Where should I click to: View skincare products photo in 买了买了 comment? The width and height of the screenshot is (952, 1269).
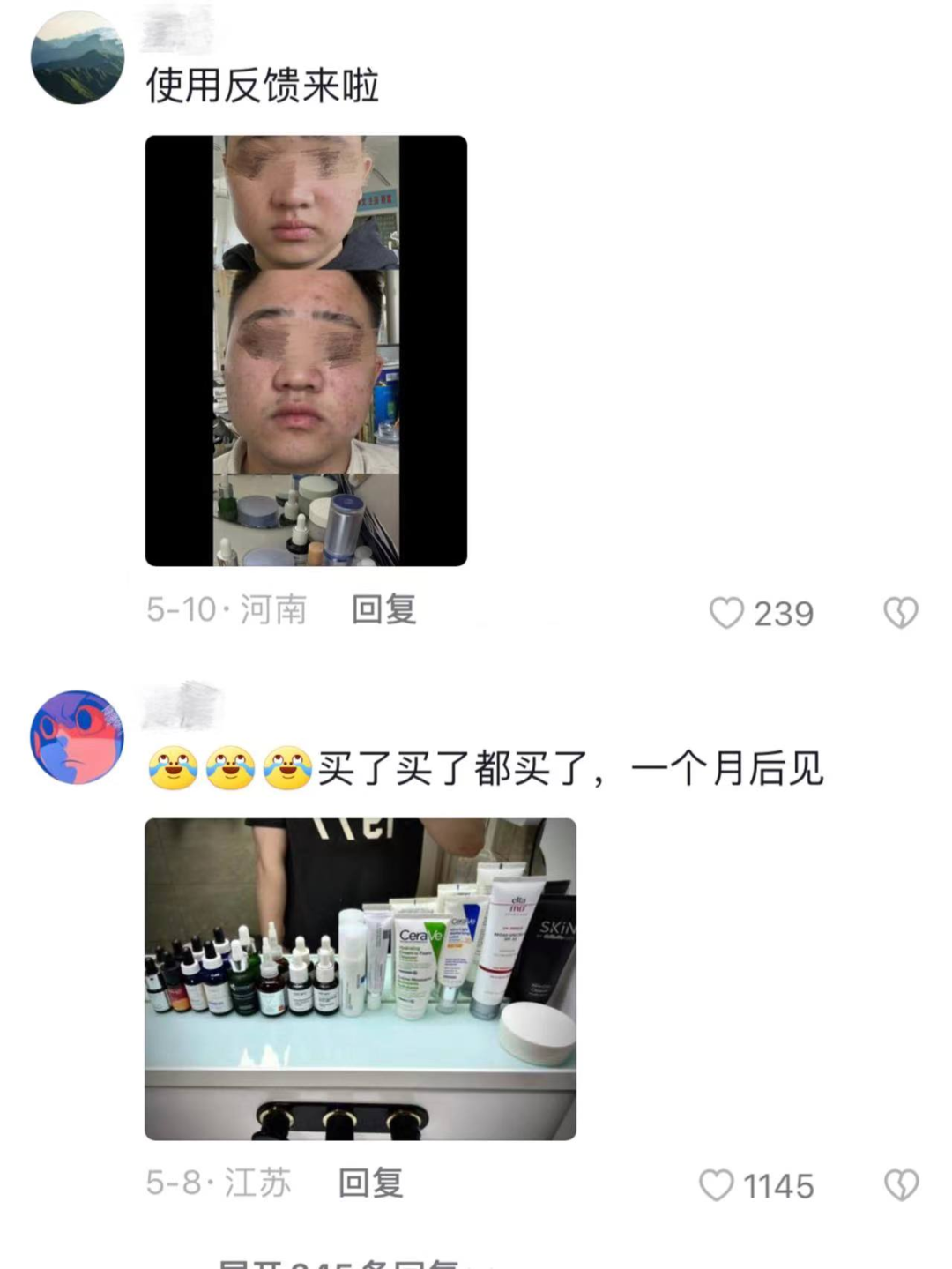tap(360, 979)
